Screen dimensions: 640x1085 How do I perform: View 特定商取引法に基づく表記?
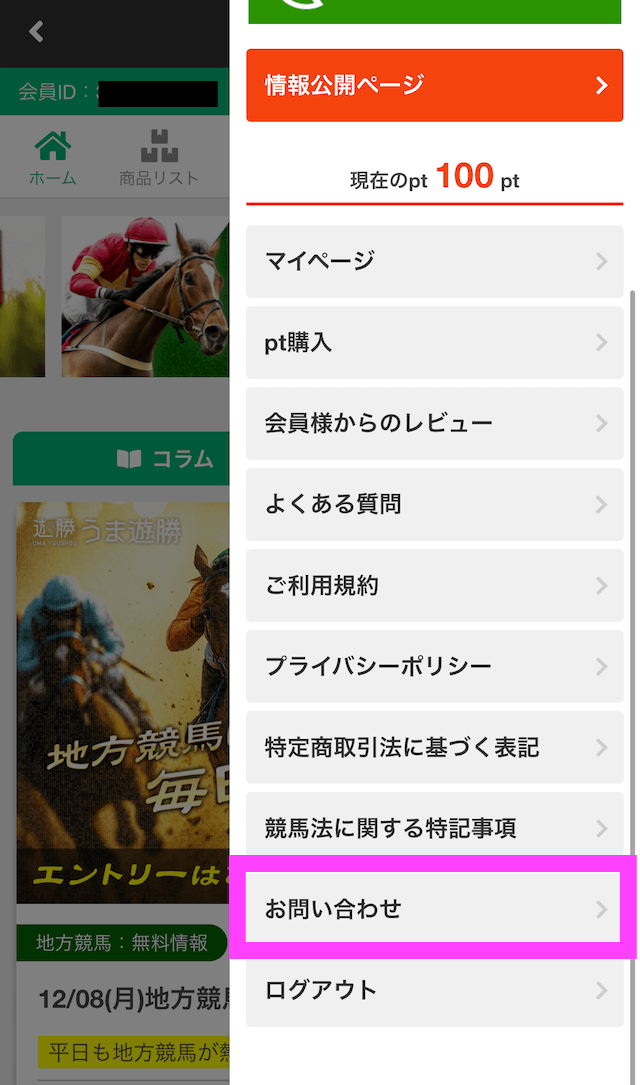[x=435, y=747]
